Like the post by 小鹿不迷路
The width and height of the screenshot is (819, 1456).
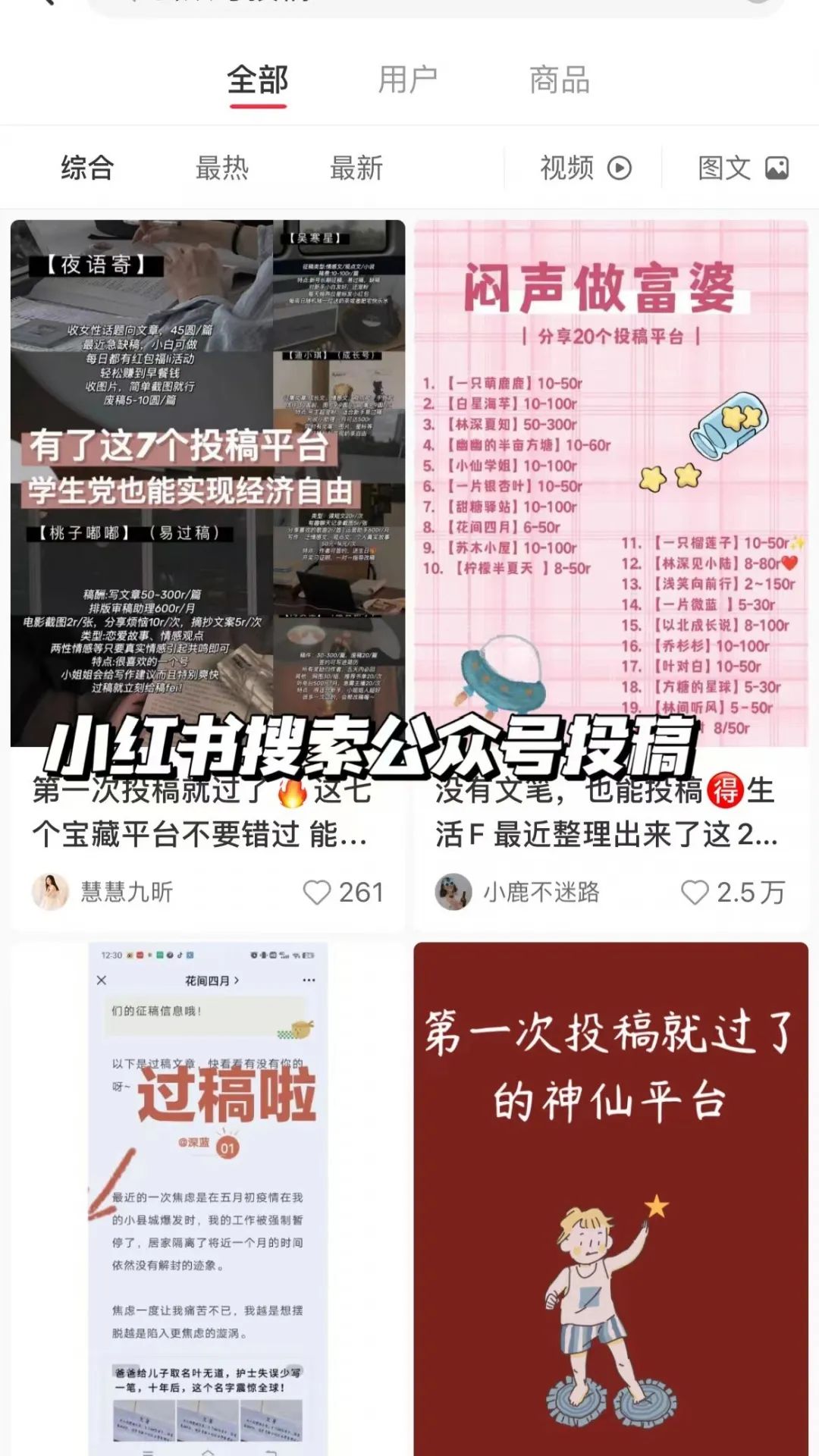[694, 893]
